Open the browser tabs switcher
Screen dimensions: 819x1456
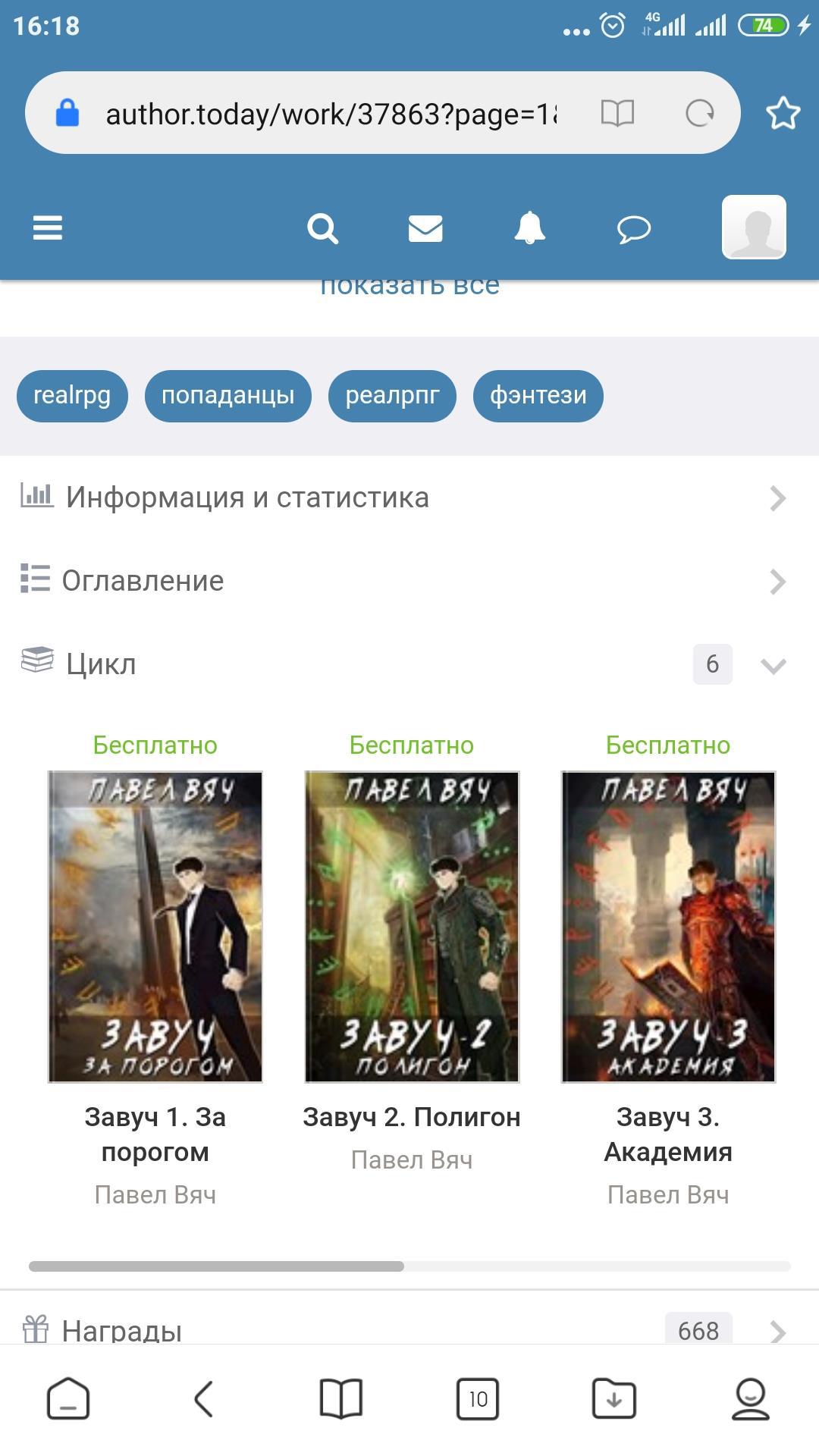477,1398
